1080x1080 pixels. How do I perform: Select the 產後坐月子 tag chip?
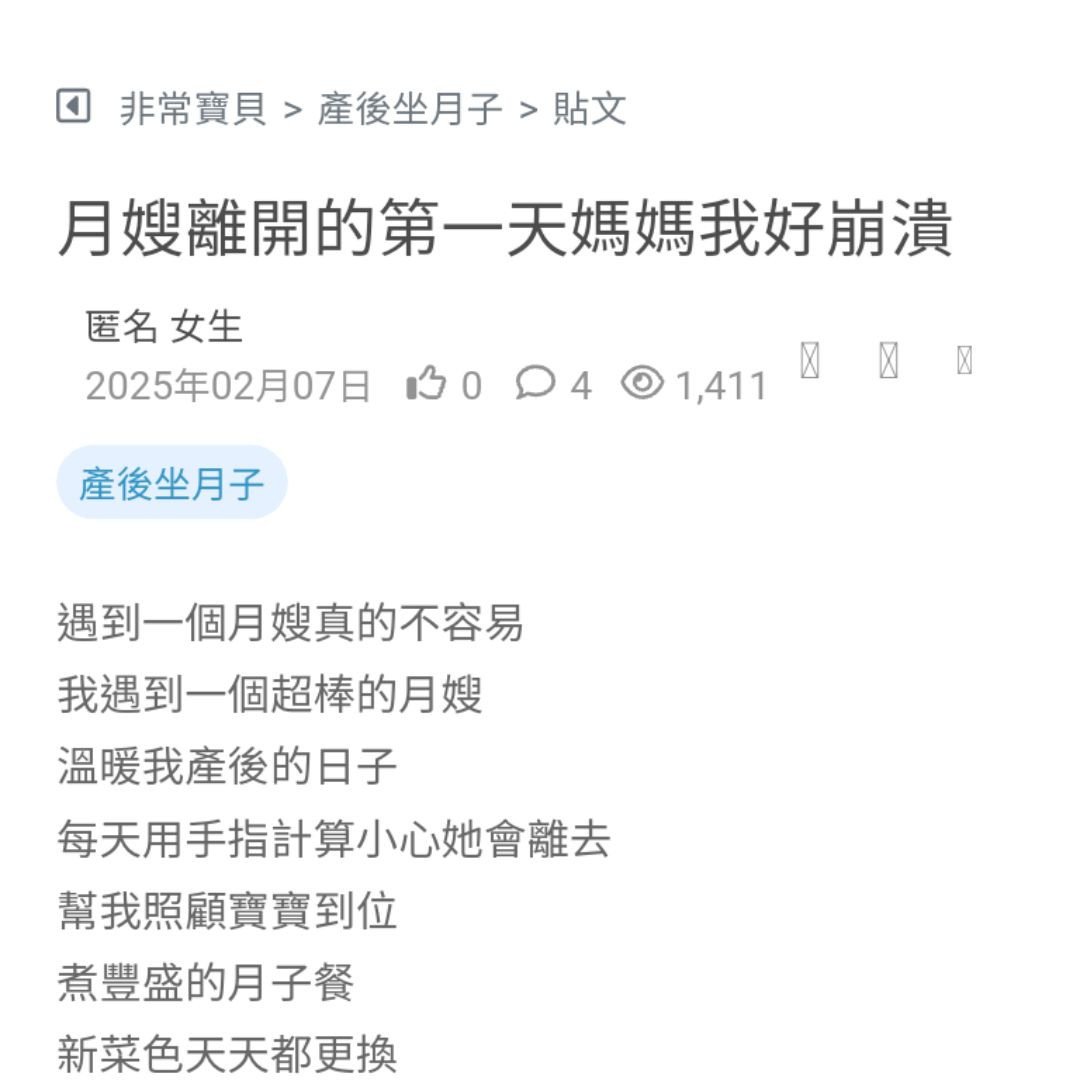172,484
